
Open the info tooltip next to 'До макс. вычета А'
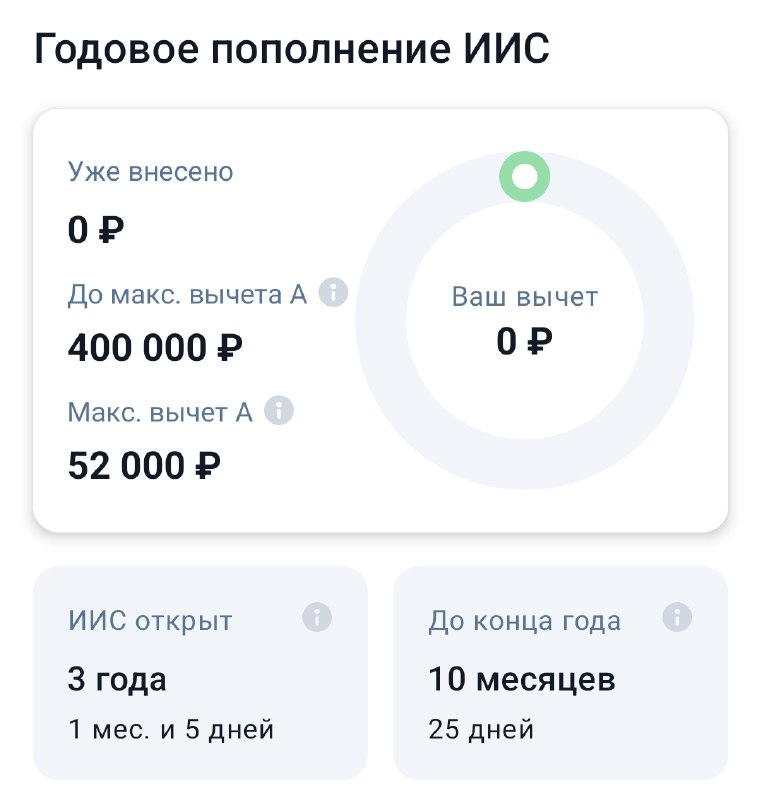tap(331, 293)
